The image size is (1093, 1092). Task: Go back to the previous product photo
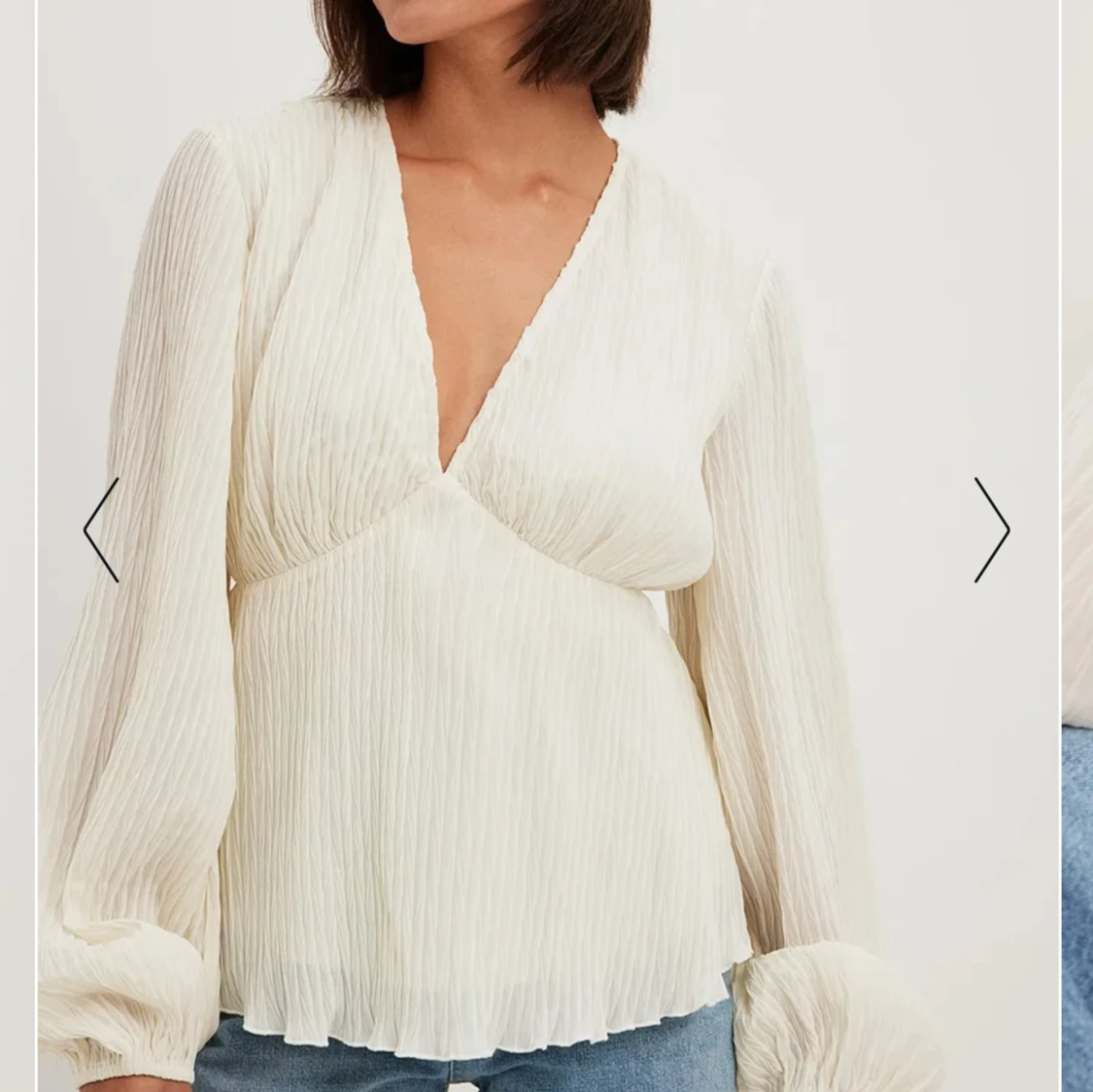pos(101,529)
